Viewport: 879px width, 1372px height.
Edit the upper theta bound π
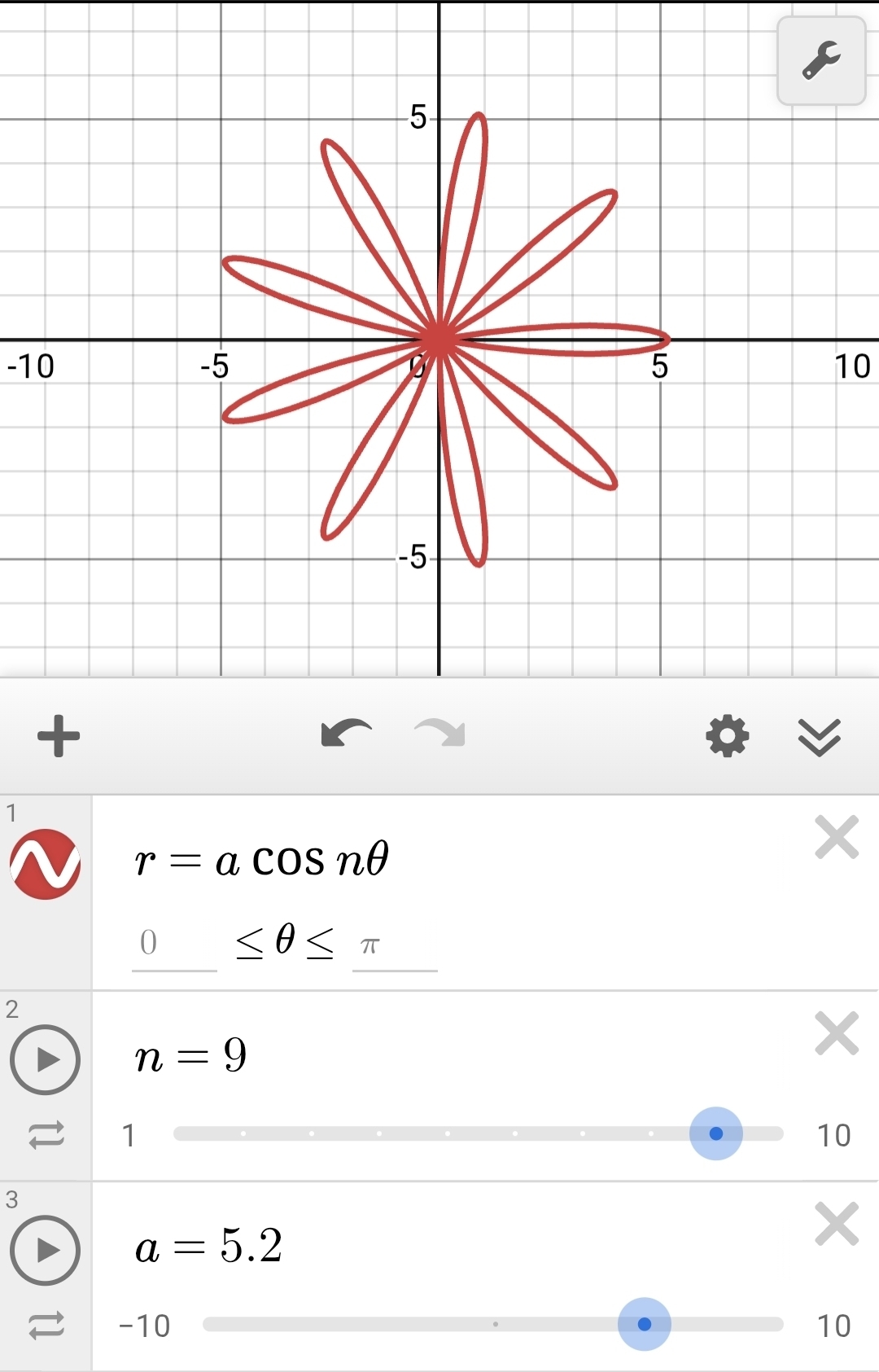coord(394,945)
